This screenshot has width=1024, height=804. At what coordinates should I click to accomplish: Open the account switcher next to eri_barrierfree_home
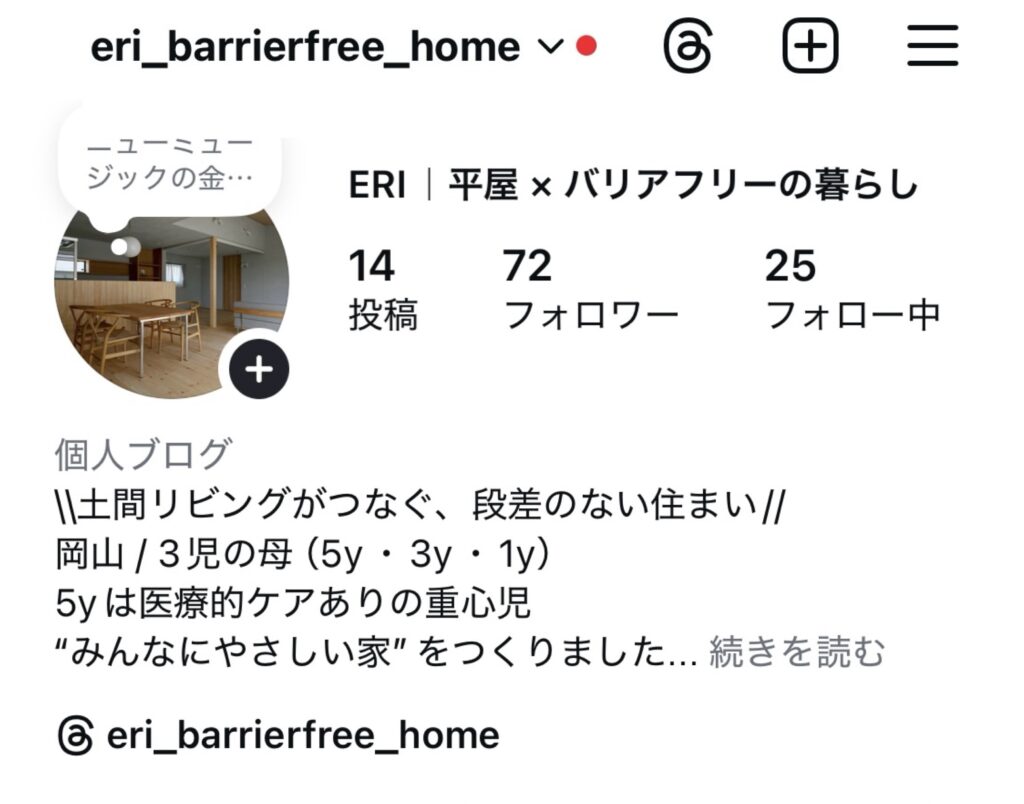pyautogui.click(x=551, y=46)
